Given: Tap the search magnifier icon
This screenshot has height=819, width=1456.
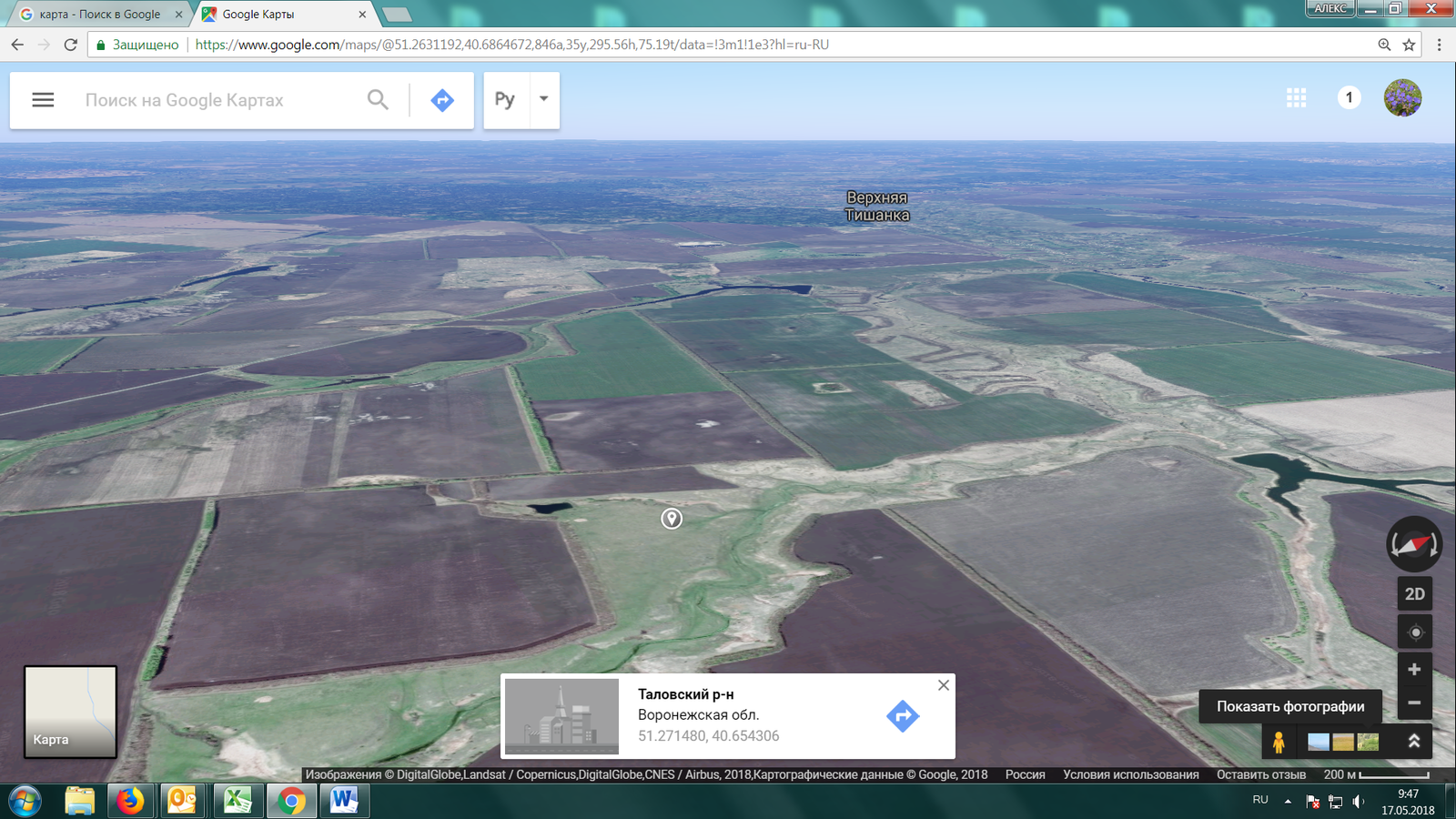Looking at the screenshot, I should point(378,100).
